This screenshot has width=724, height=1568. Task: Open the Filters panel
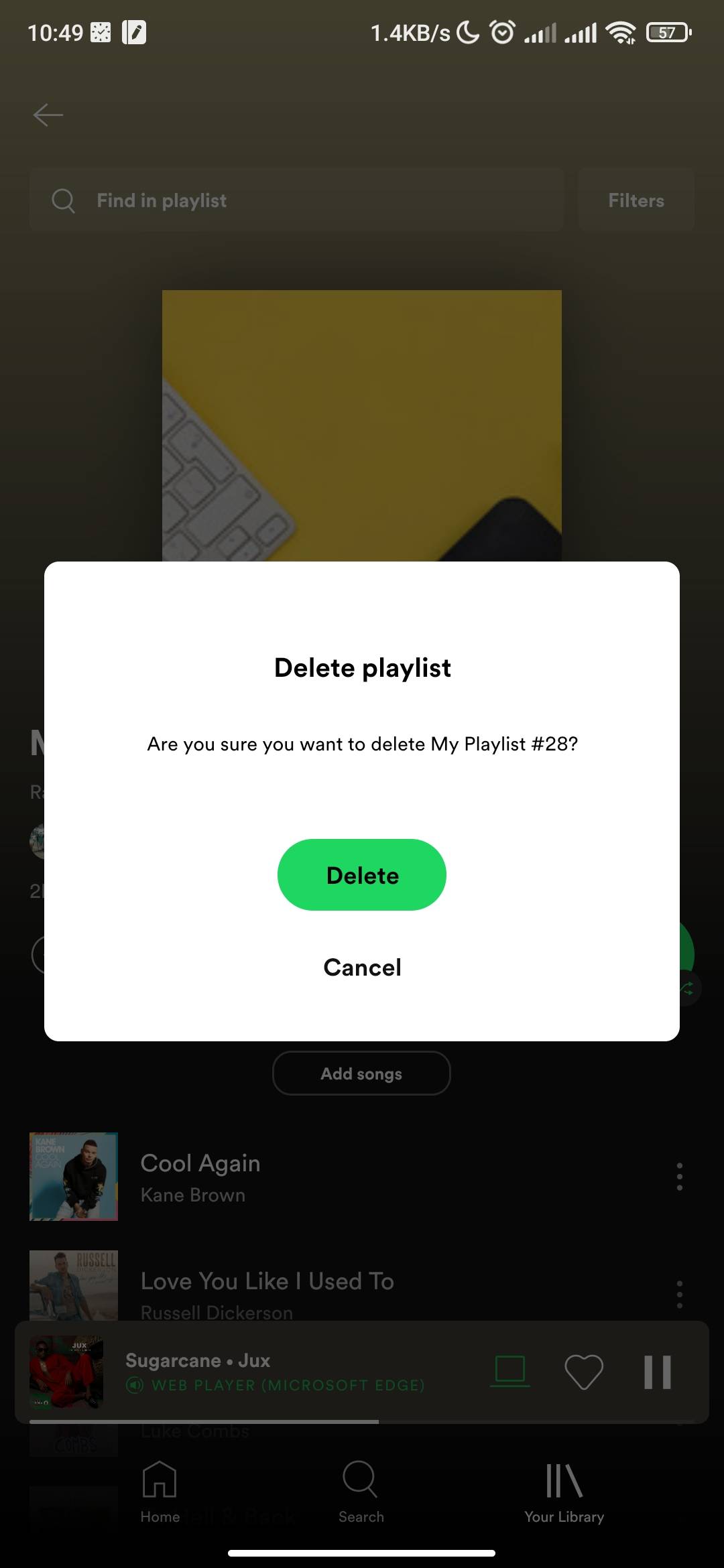coord(636,200)
